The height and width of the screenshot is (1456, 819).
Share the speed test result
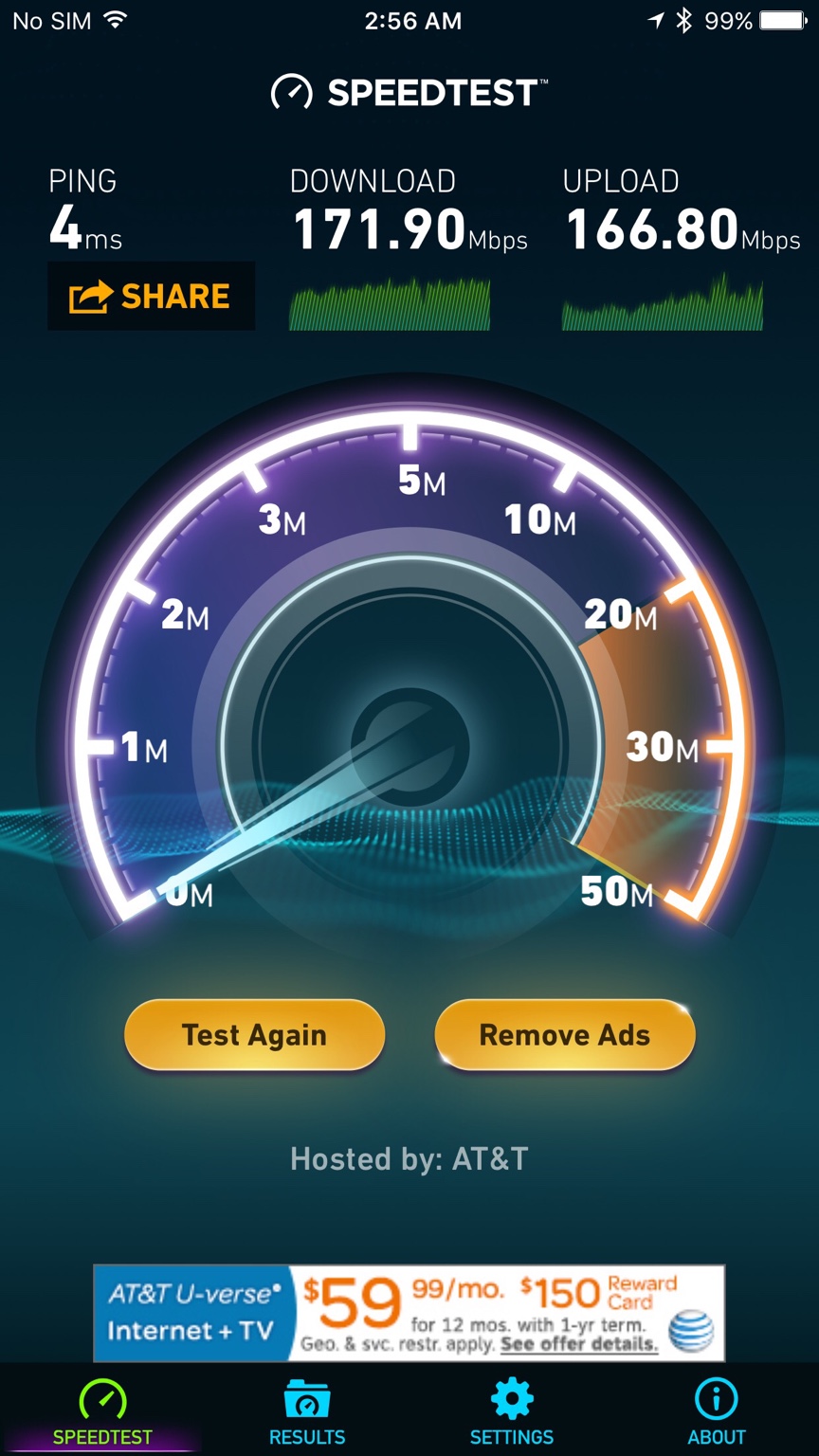click(151, 297)
